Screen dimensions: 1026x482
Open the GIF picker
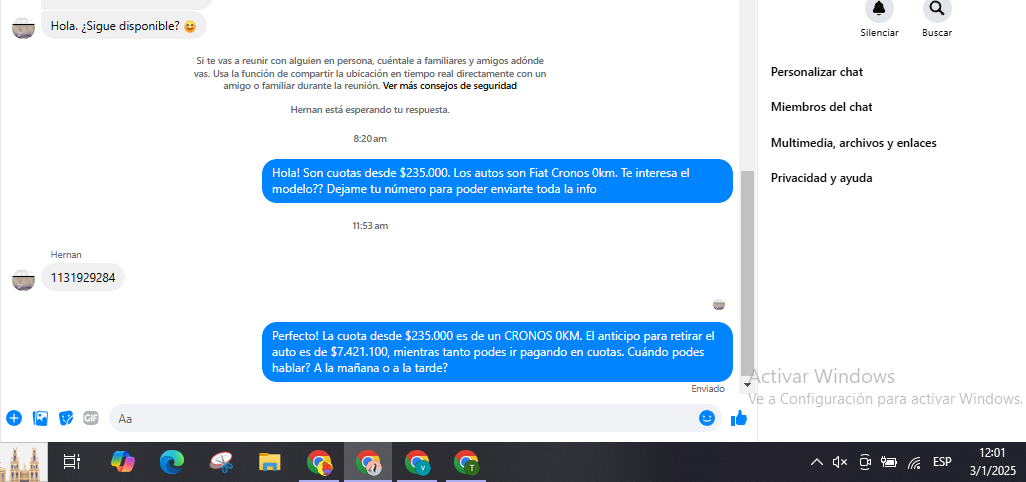pos(91,418)
